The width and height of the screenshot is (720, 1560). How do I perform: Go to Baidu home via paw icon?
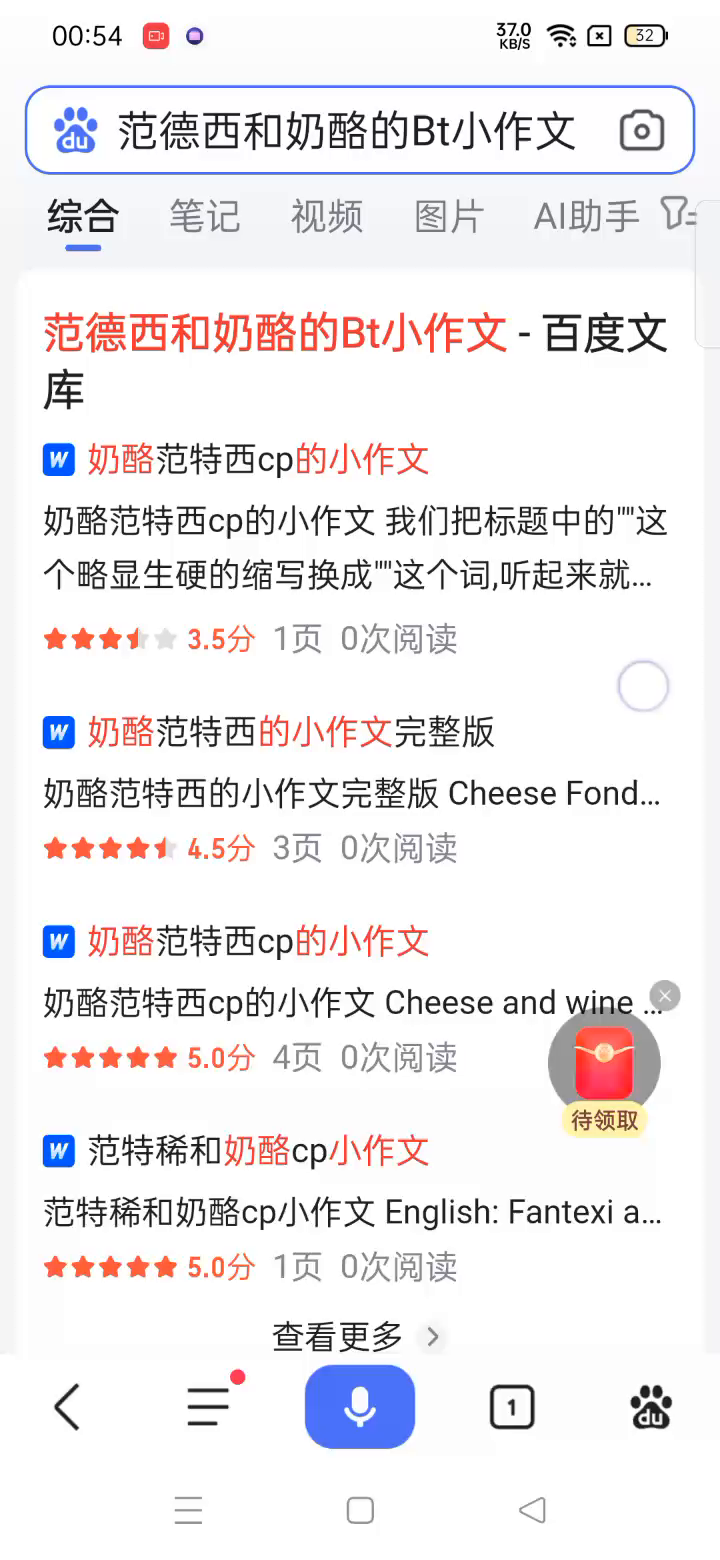coord(651,1408)
